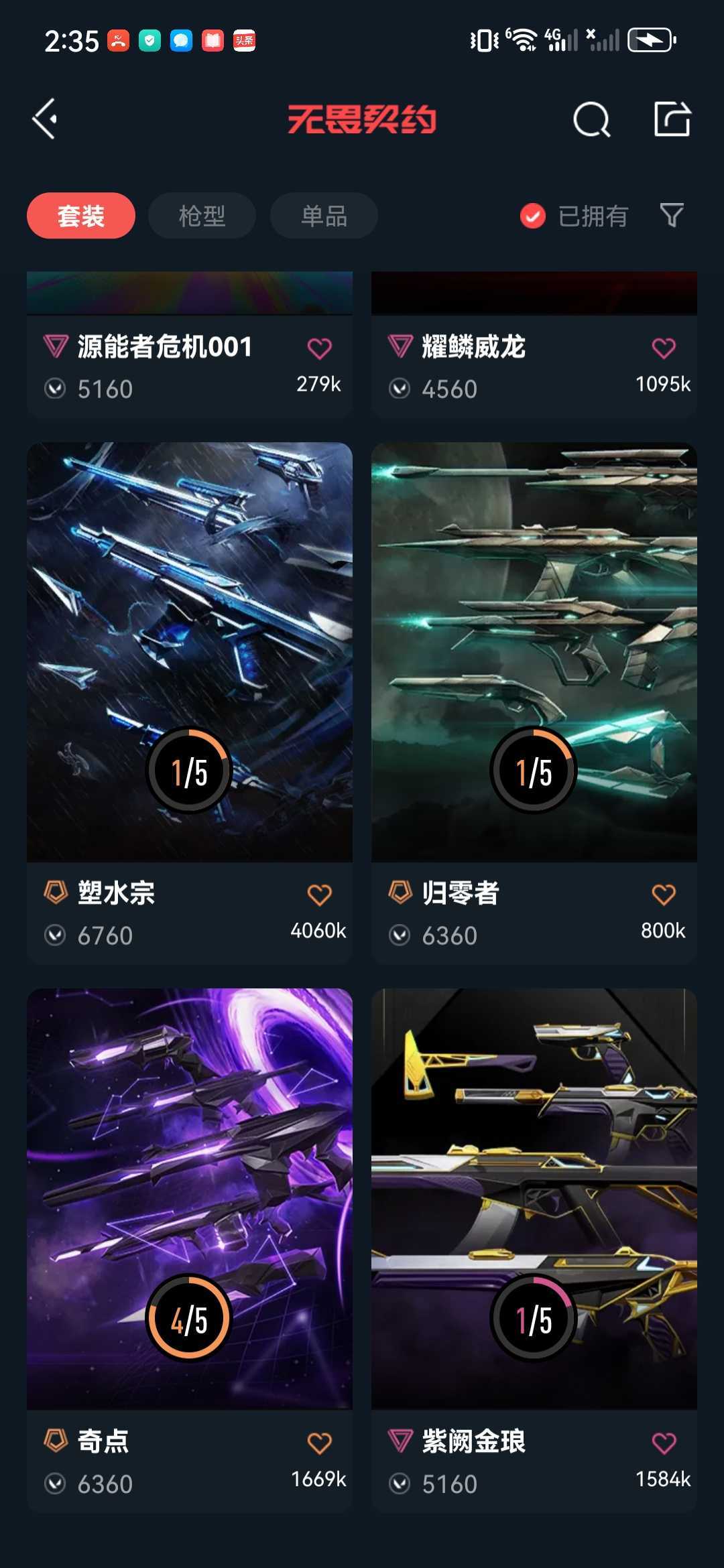This screenshot has width=724, height=1568.
Task: Open the search icon in the header
Action: [591, 120]
